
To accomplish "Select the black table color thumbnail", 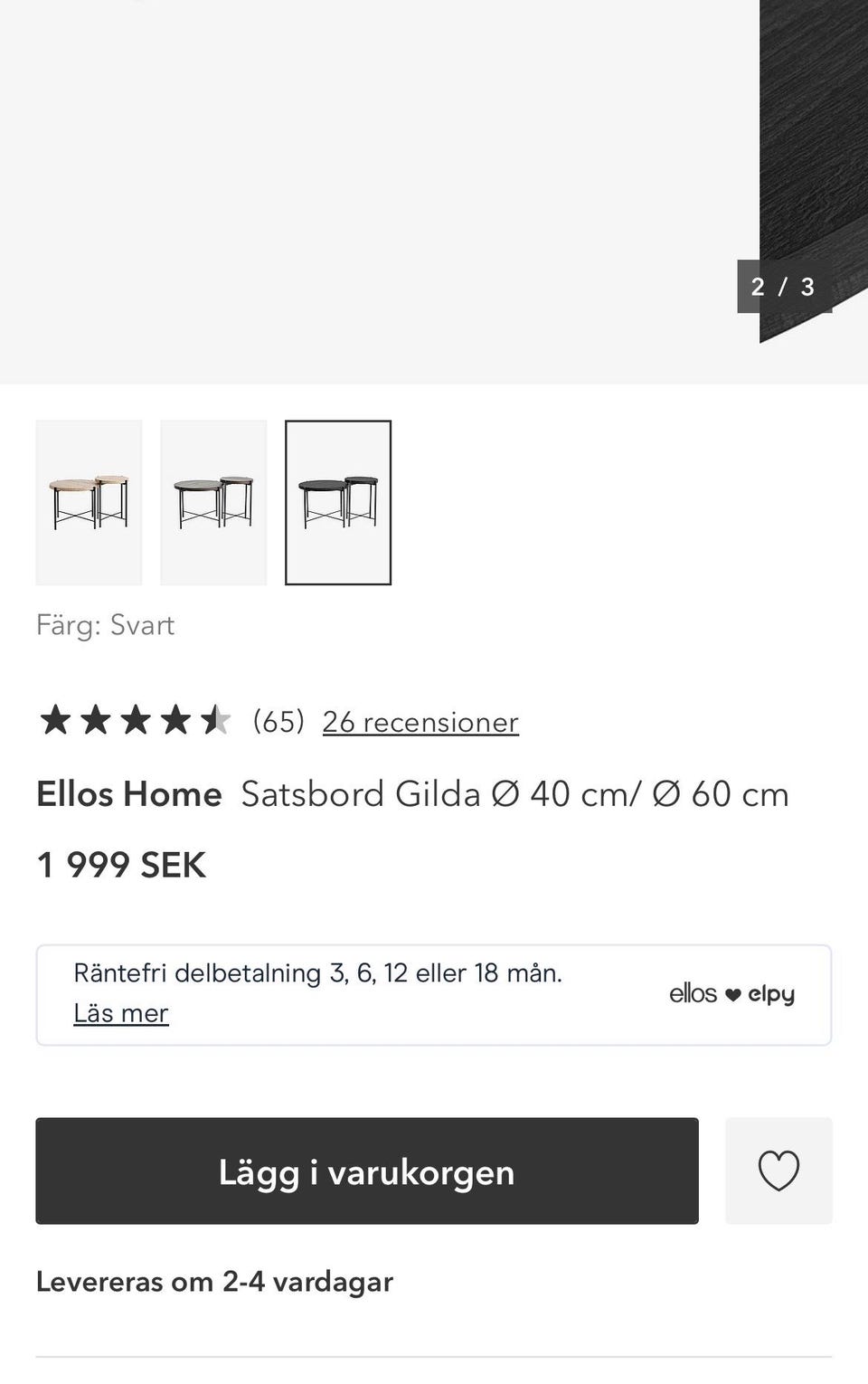I will [x=338, y=504].
